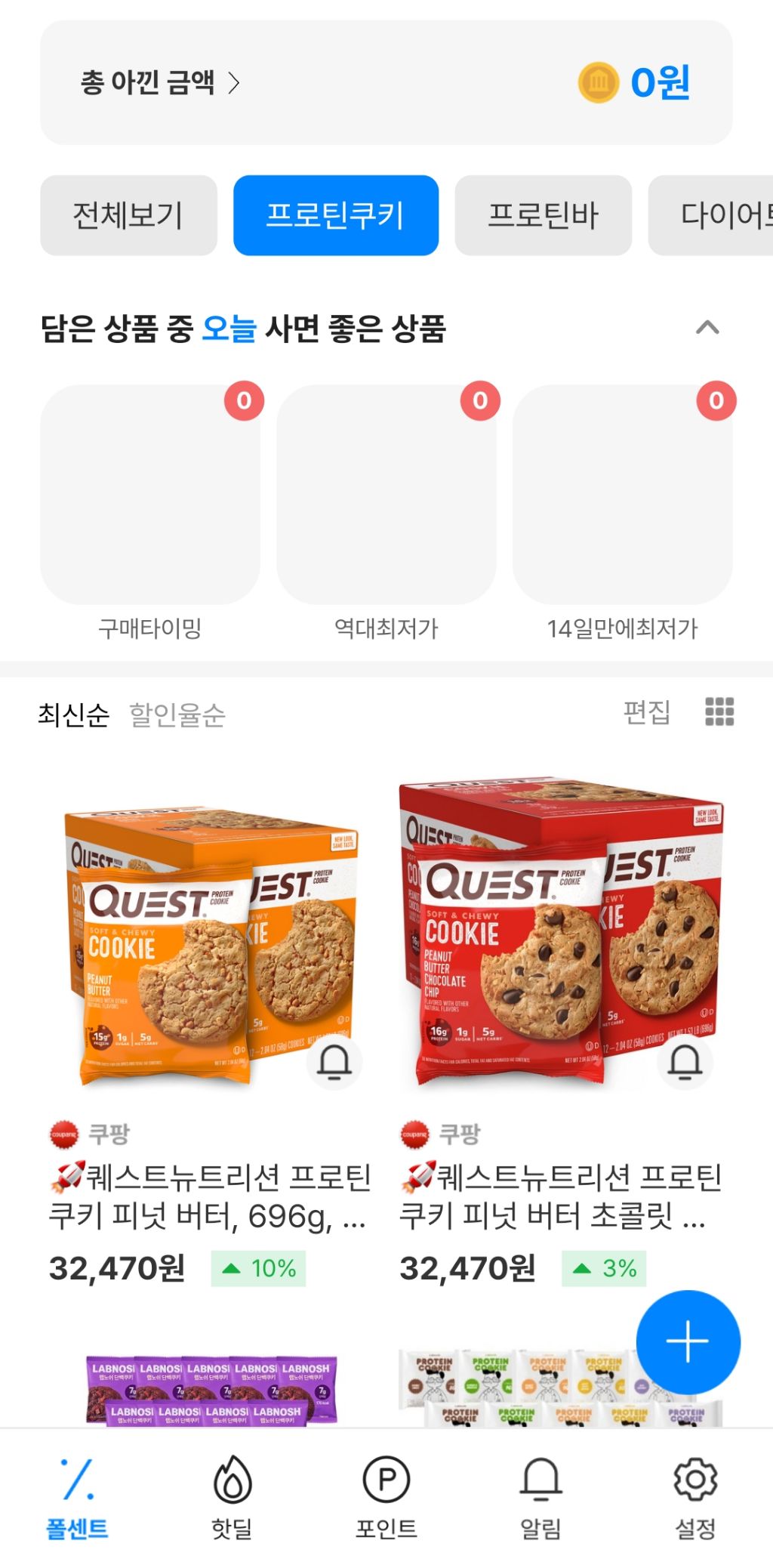Collapse the 오늘 사면 좋은 상품 section

(707, 328)
